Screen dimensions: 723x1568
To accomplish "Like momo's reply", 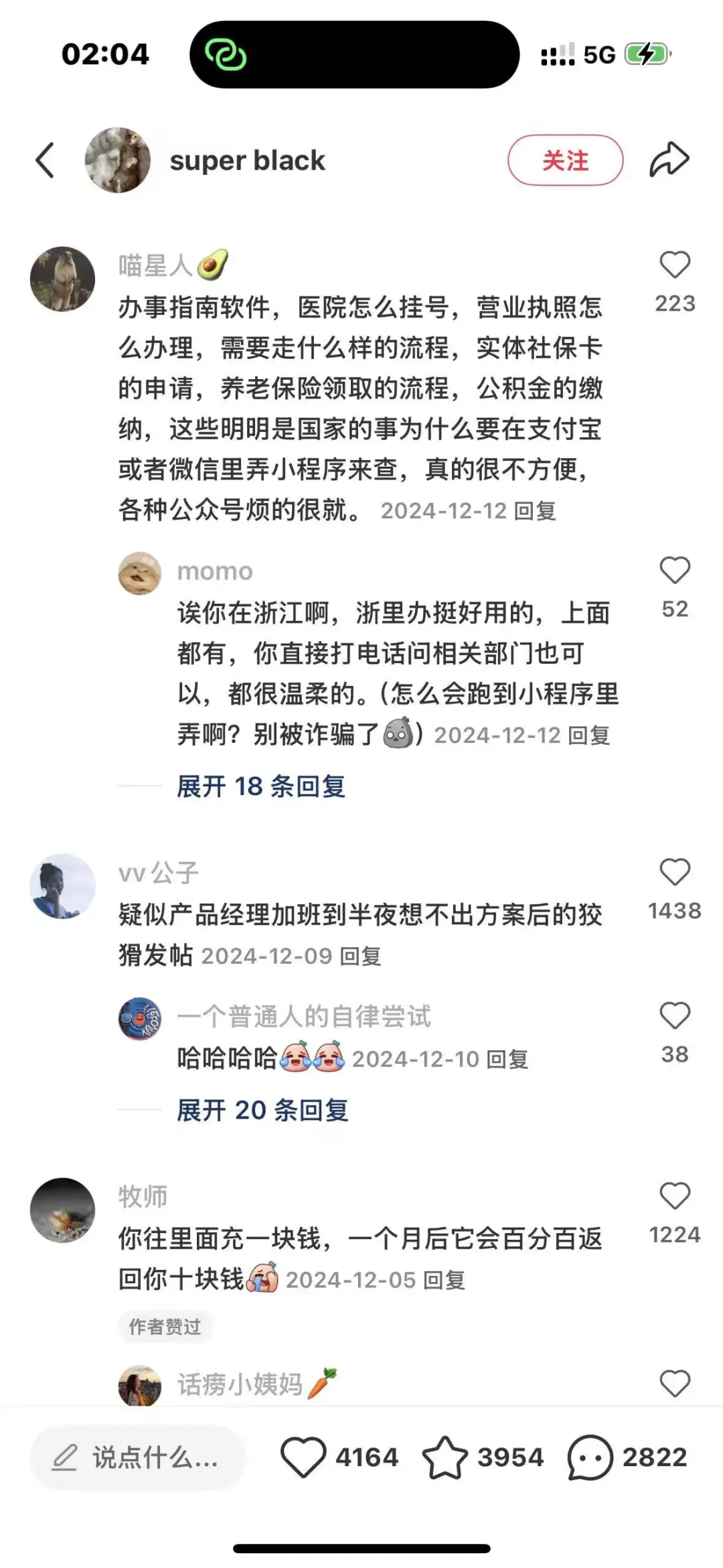I will point(674,571).
